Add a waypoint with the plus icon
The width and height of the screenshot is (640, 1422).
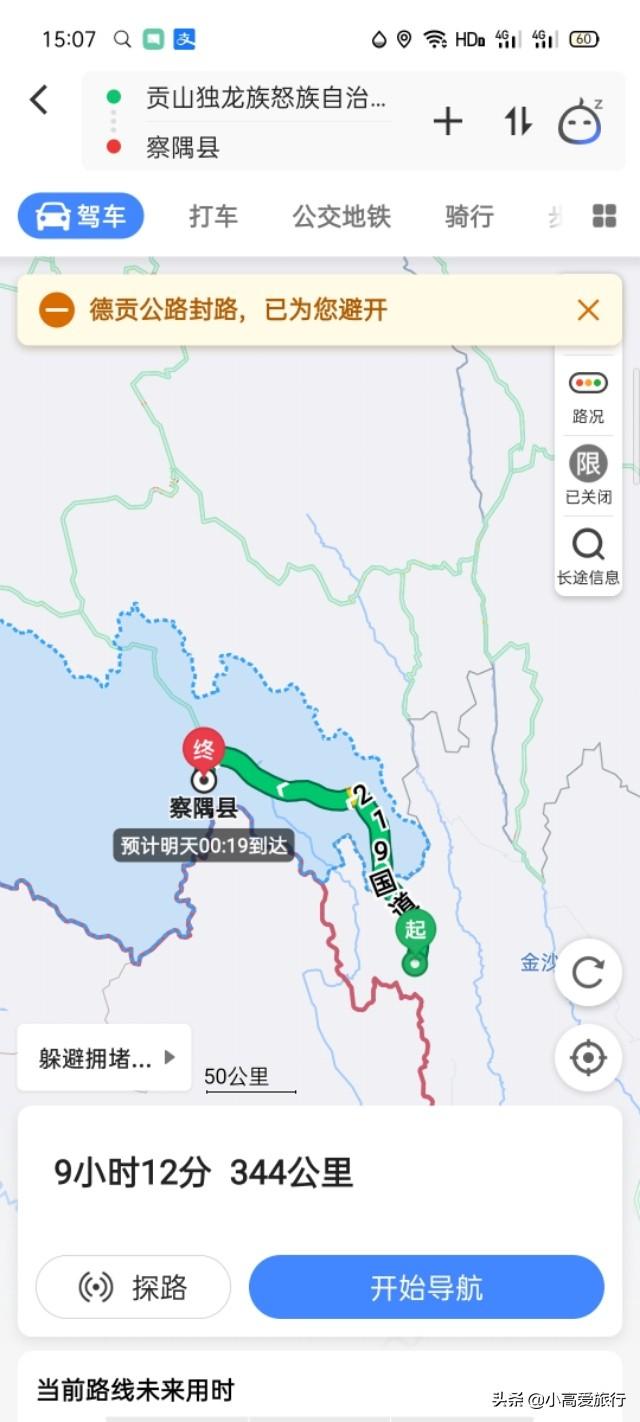click(x=448, y=122)
